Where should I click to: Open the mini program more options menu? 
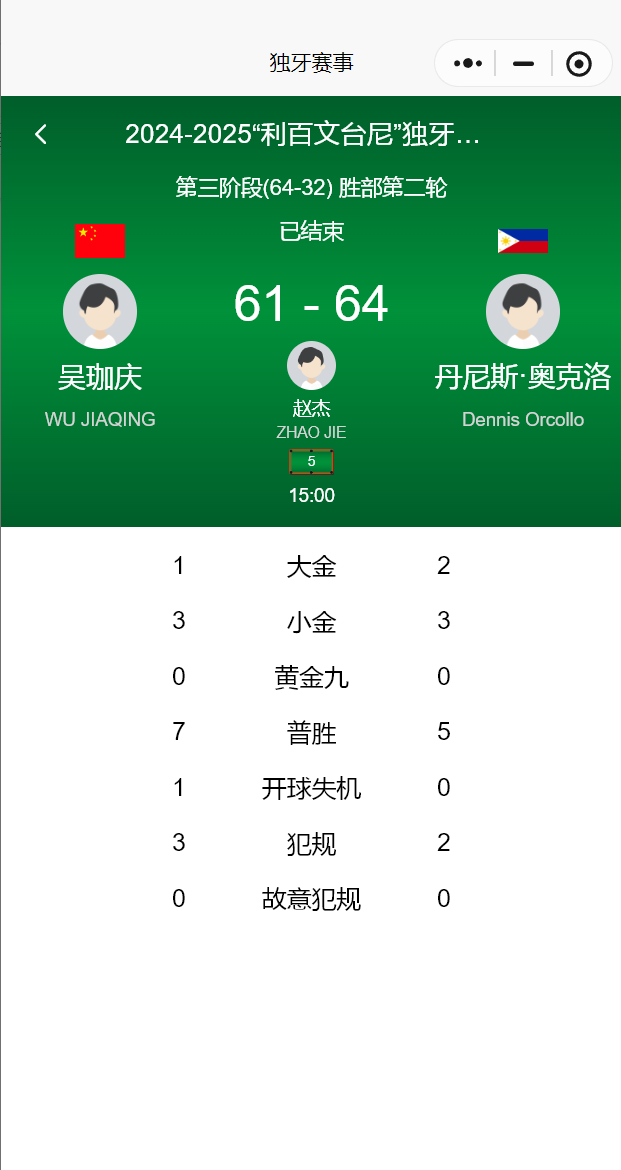tap(468, 64)
